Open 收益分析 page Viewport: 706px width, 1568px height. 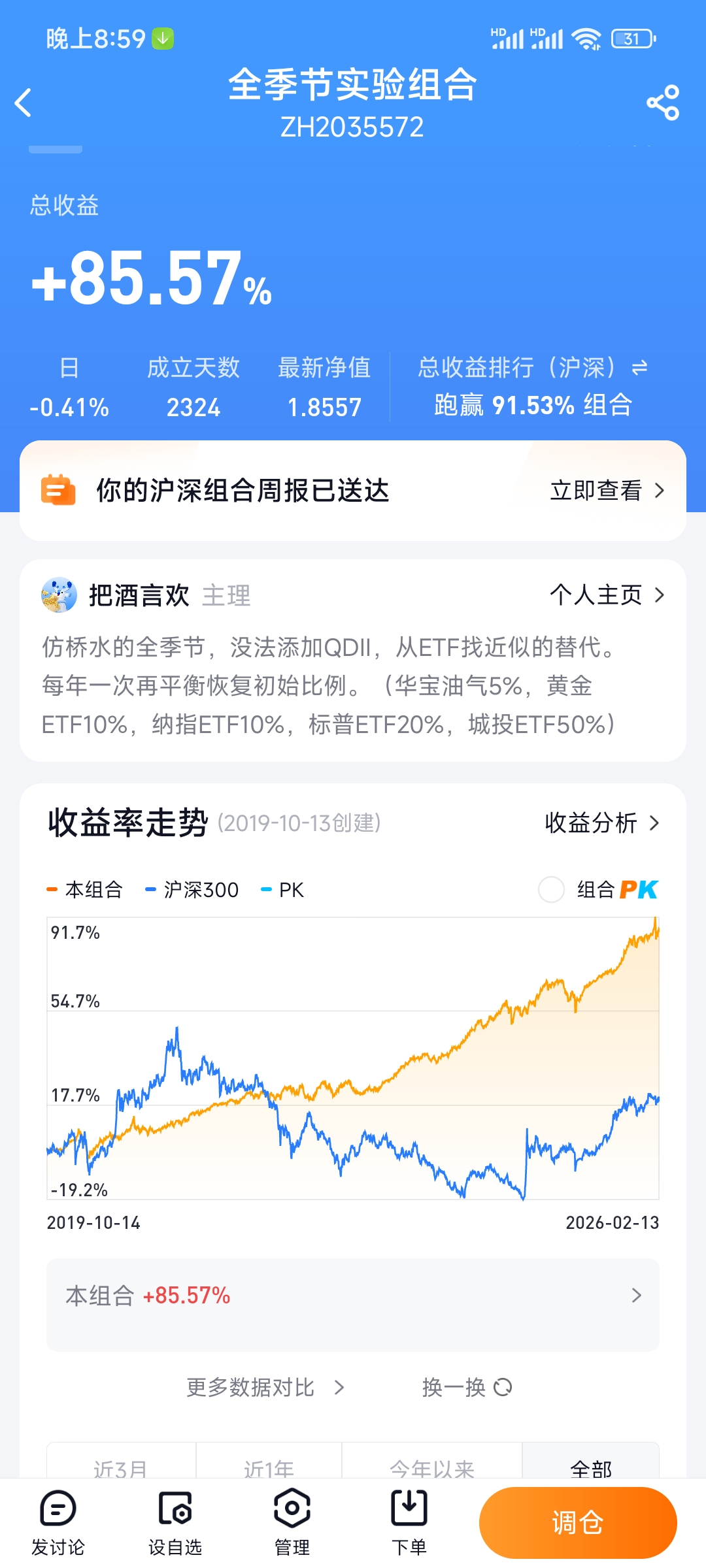[x=601, y=823]
